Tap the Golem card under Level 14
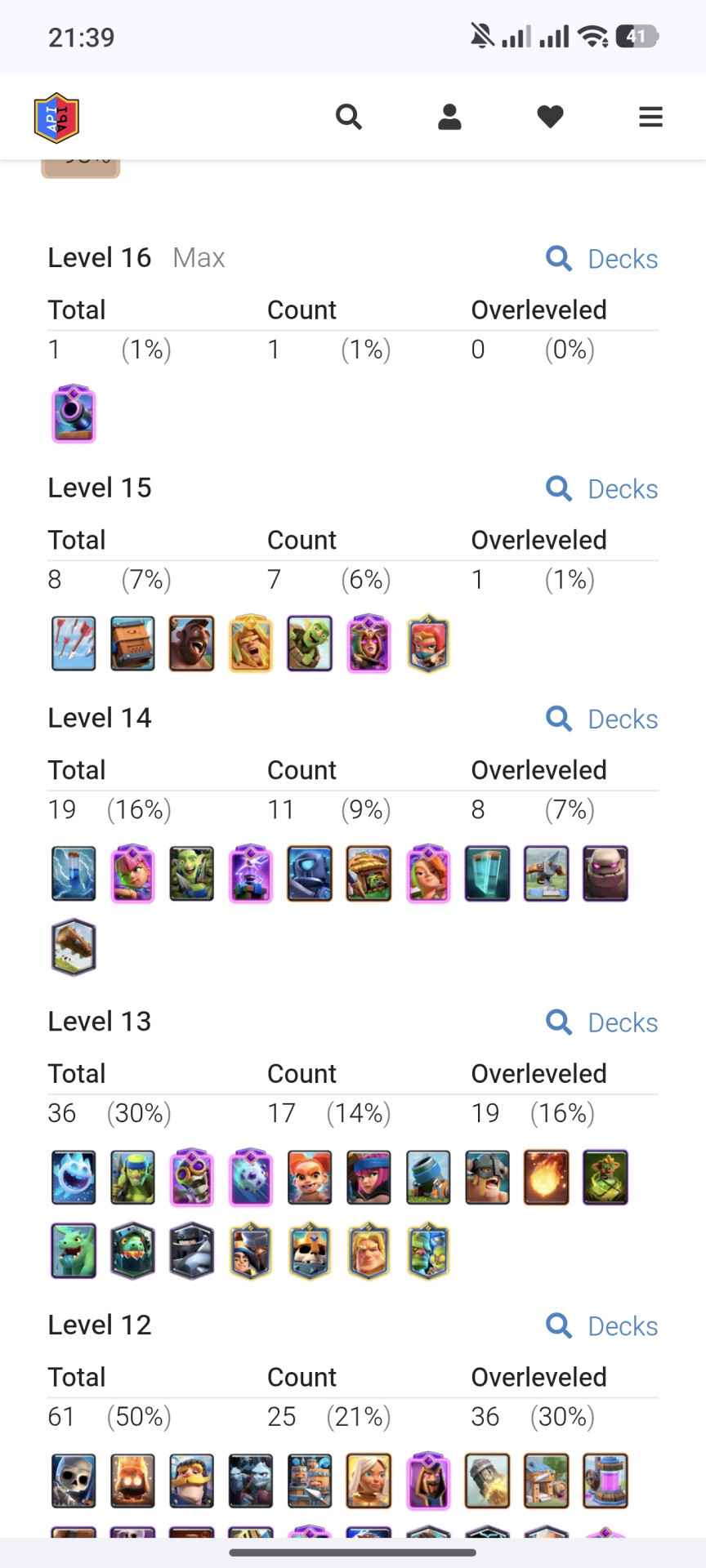The image size is (706, 1568). coord(605,874)
